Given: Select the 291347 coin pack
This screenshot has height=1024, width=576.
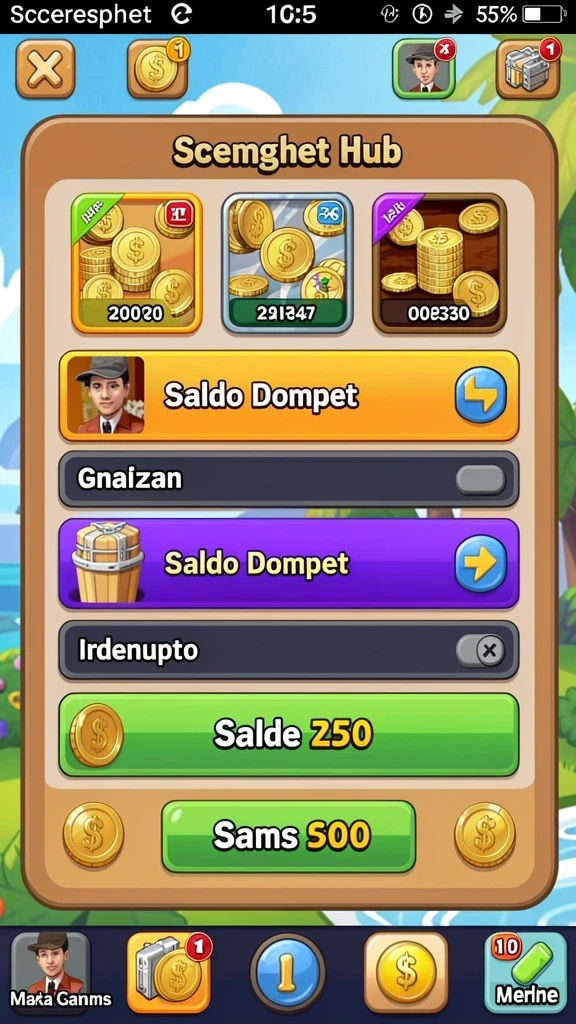Looking at the screenshot, I should pos(287,263).
